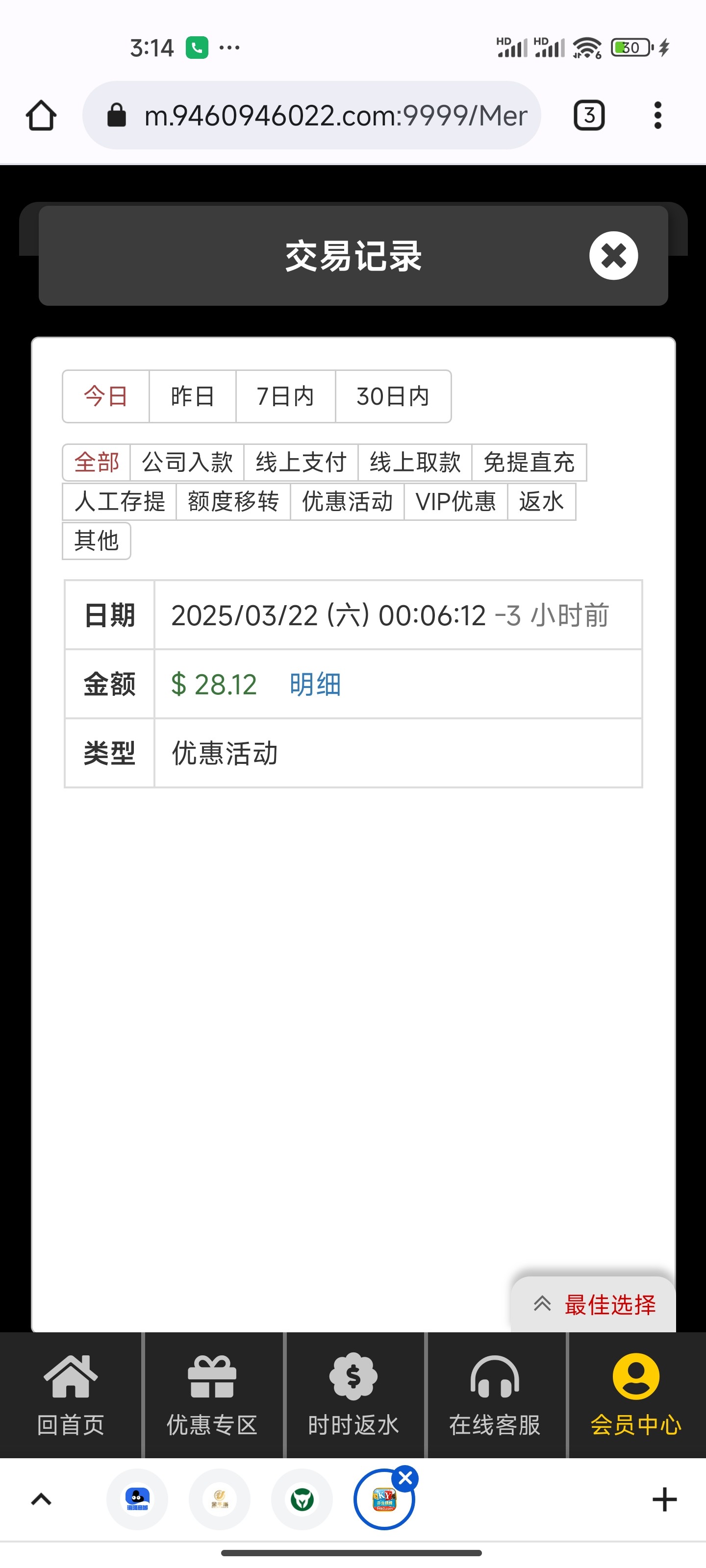Viewport: 706px width, 1568px height.
Task: Switch to 7日内 records
Action: tap(285, 396)
